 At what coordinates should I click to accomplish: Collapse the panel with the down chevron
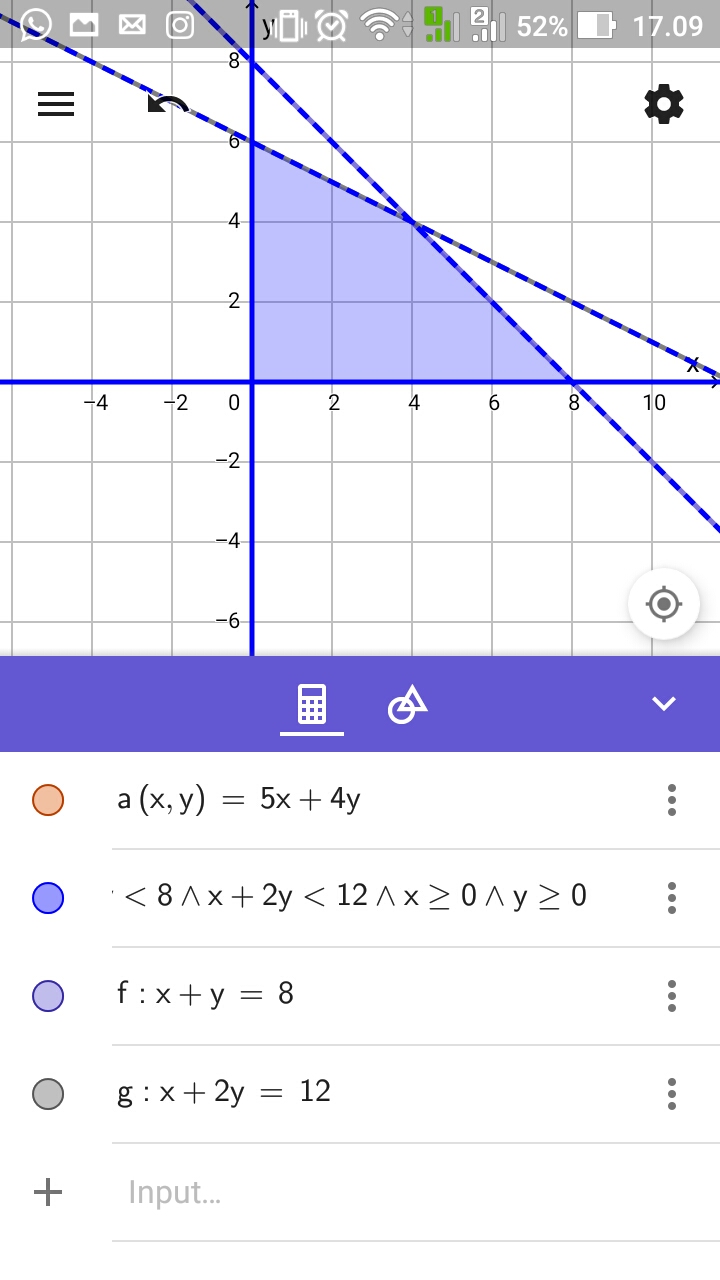click(663, 703)
